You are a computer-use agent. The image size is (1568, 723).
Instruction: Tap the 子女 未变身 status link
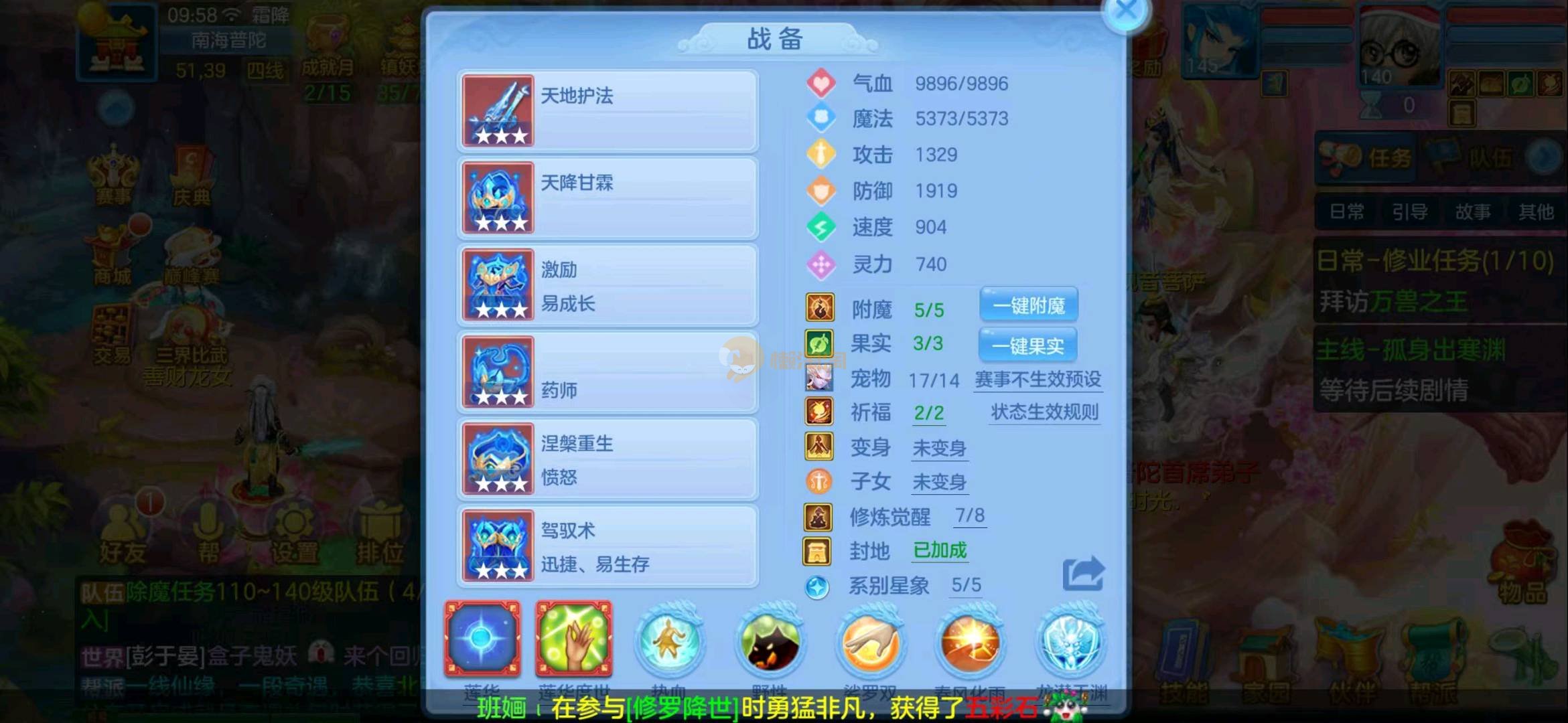coord(939,482)
